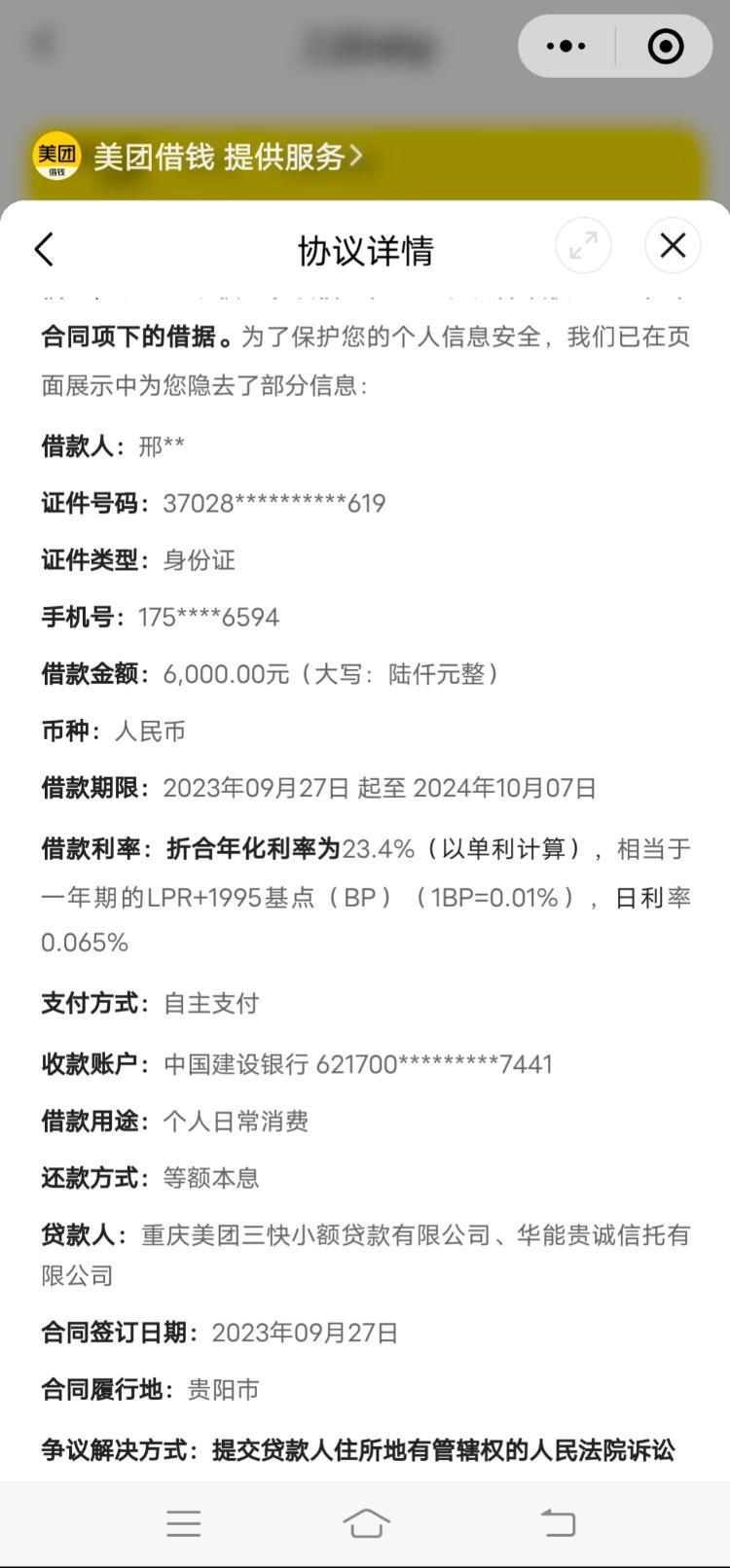Viewport: 730px width, 1568px height.
Task: Open the fullscreen expand icon next to close
Action: 583,246
